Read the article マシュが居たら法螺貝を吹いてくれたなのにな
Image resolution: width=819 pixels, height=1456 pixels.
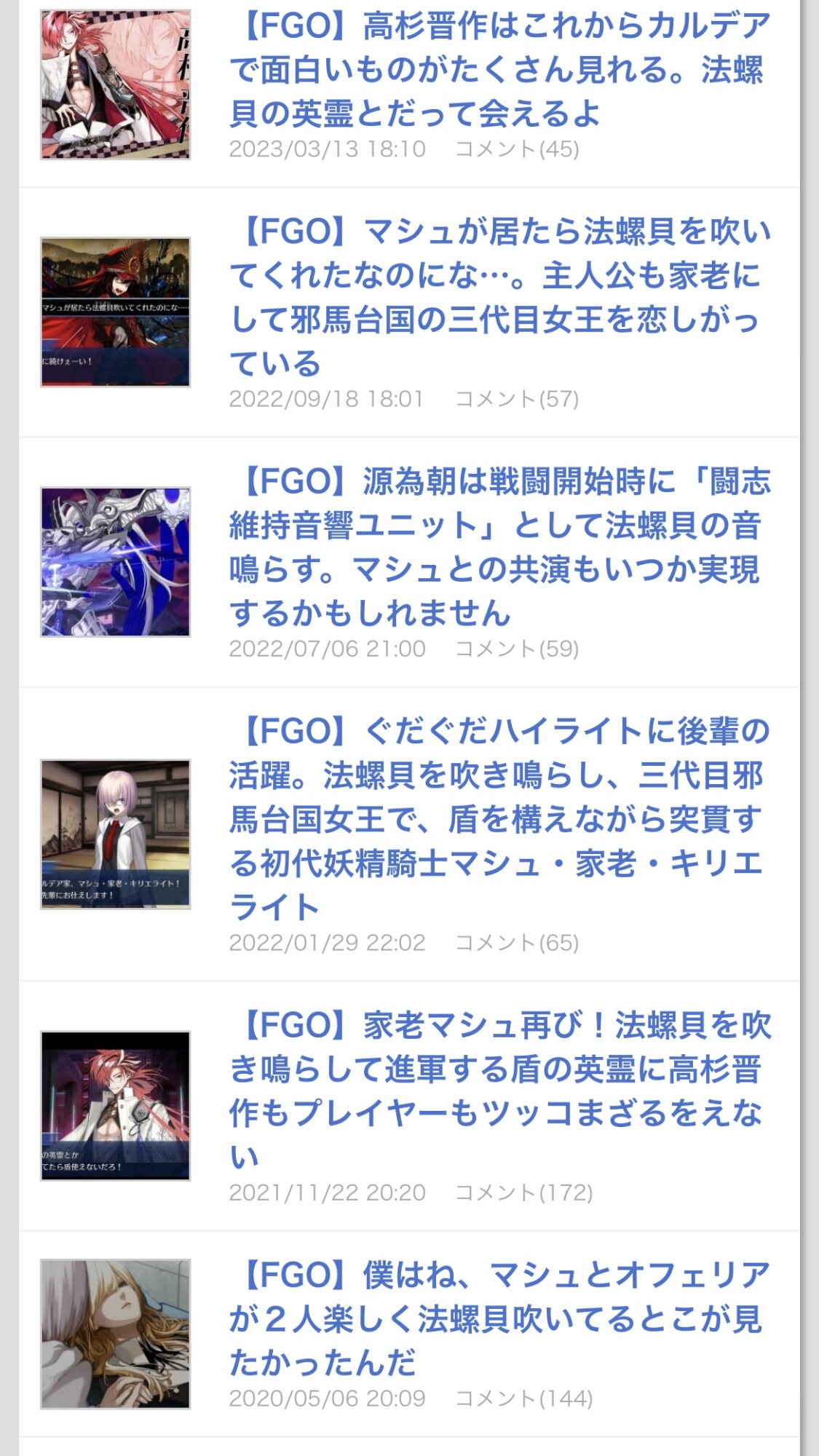499,297
